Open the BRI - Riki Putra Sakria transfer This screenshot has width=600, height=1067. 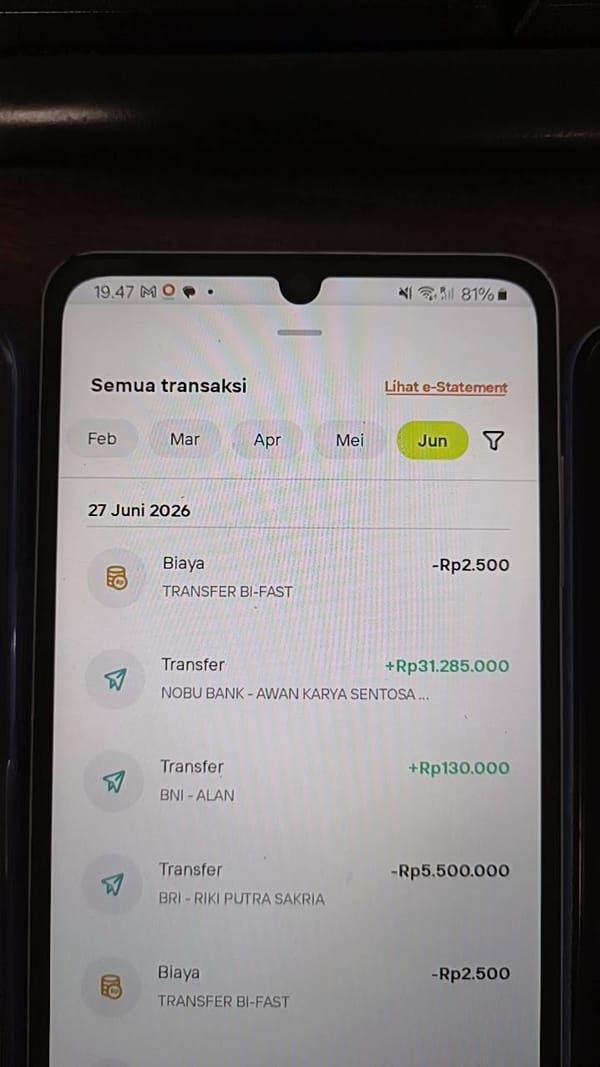(297, 884)
